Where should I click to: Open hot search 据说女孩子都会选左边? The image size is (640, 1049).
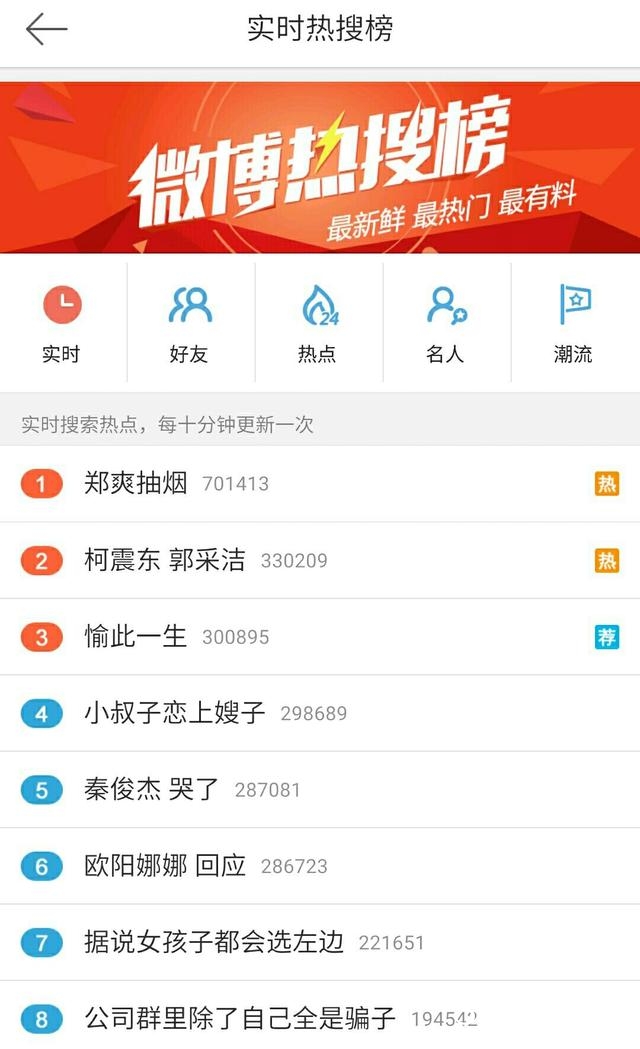click(214, 942)
